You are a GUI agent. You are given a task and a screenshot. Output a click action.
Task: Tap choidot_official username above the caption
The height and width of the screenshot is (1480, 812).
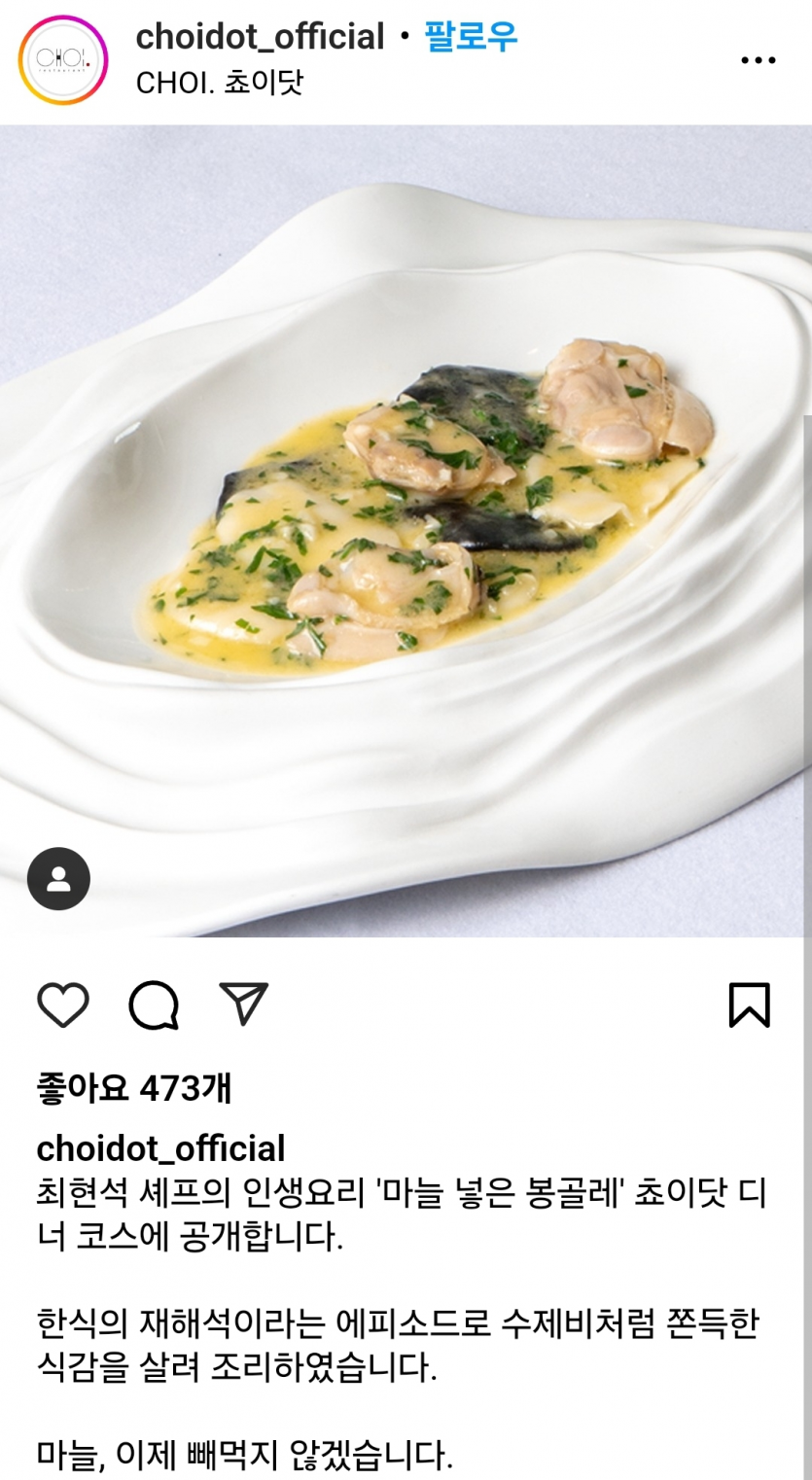coord(160,1148)
